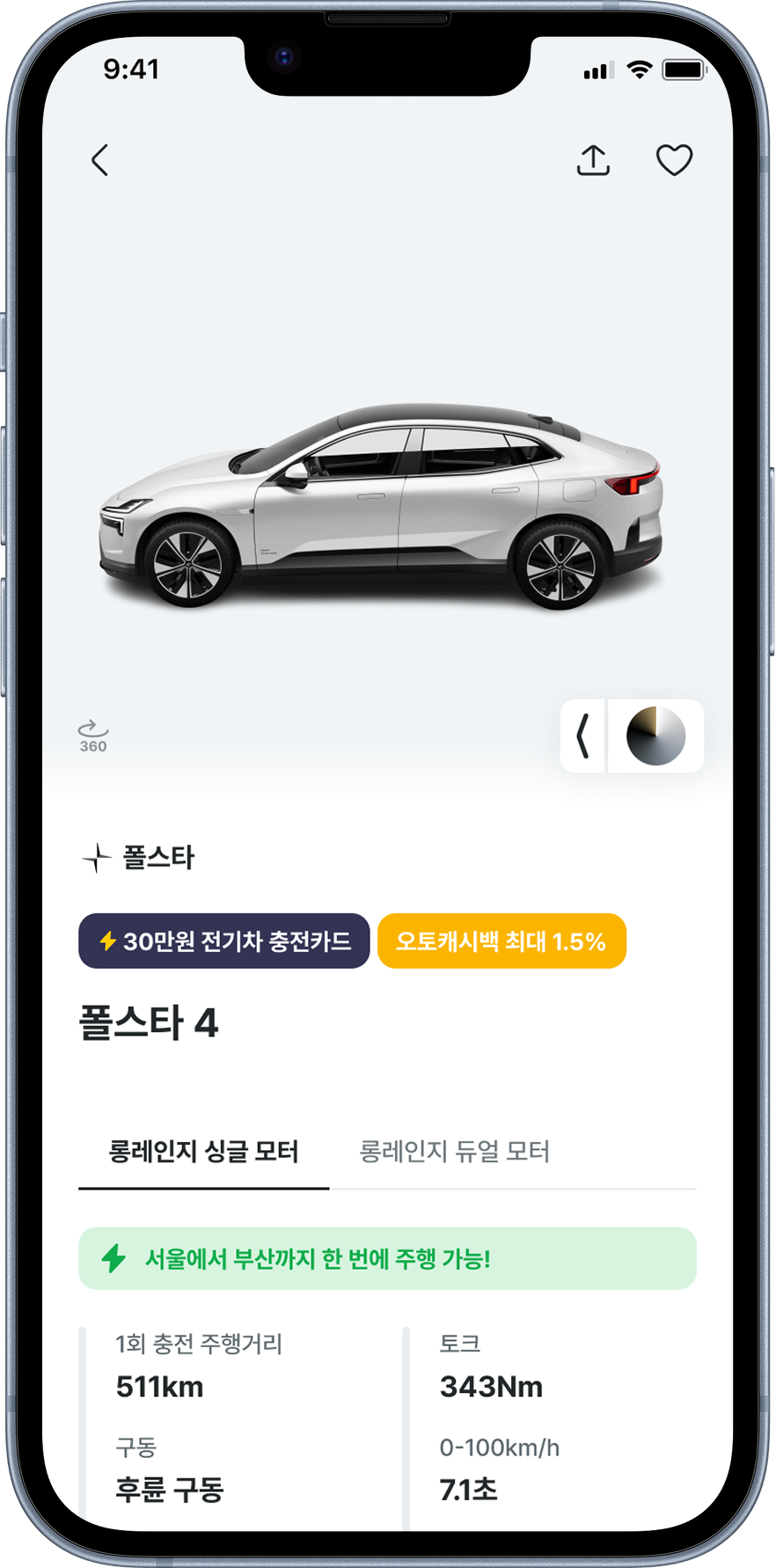Add Polestar 4 to favorites with heart
Screen dimensions: 776x1568
(674, 160)
